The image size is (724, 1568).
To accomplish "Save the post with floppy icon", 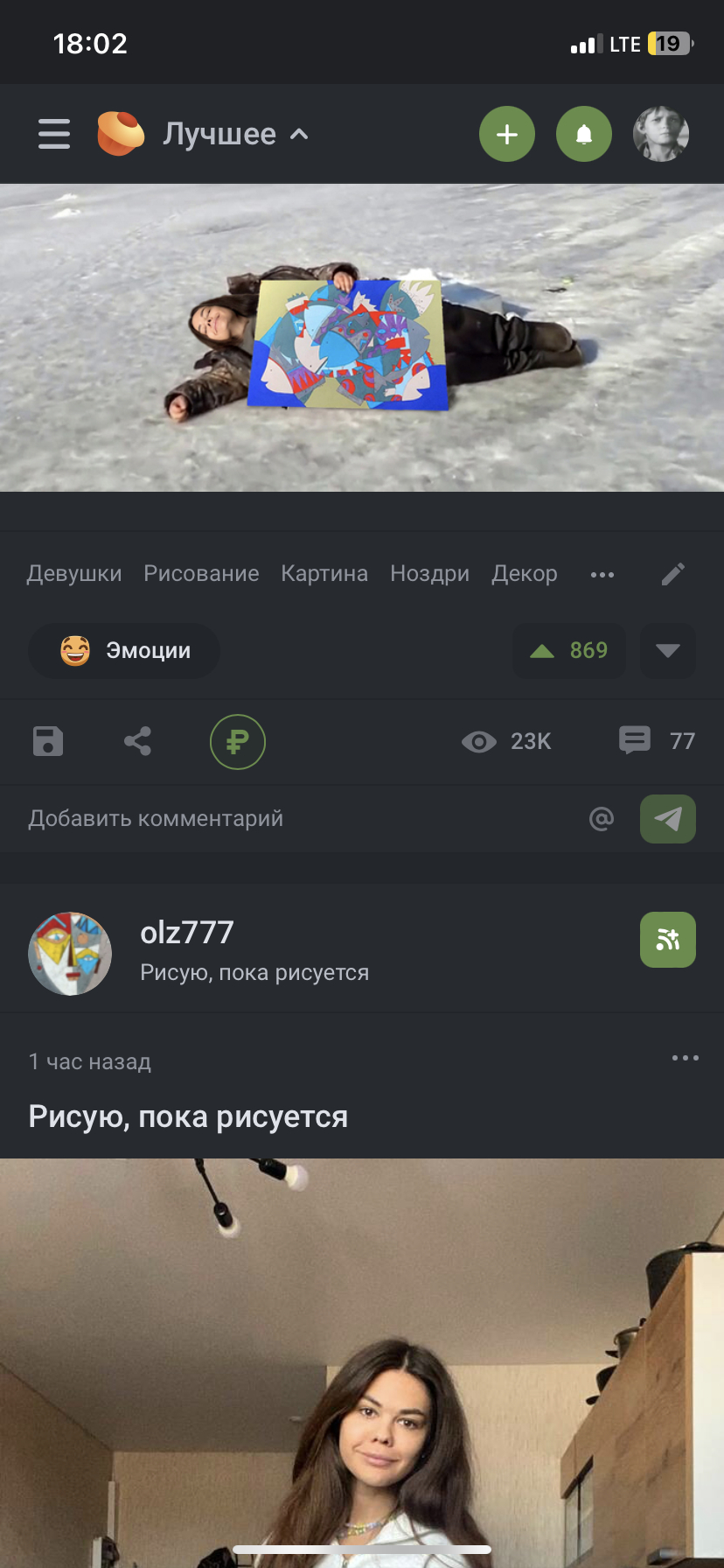I will (x=48, y=741).
